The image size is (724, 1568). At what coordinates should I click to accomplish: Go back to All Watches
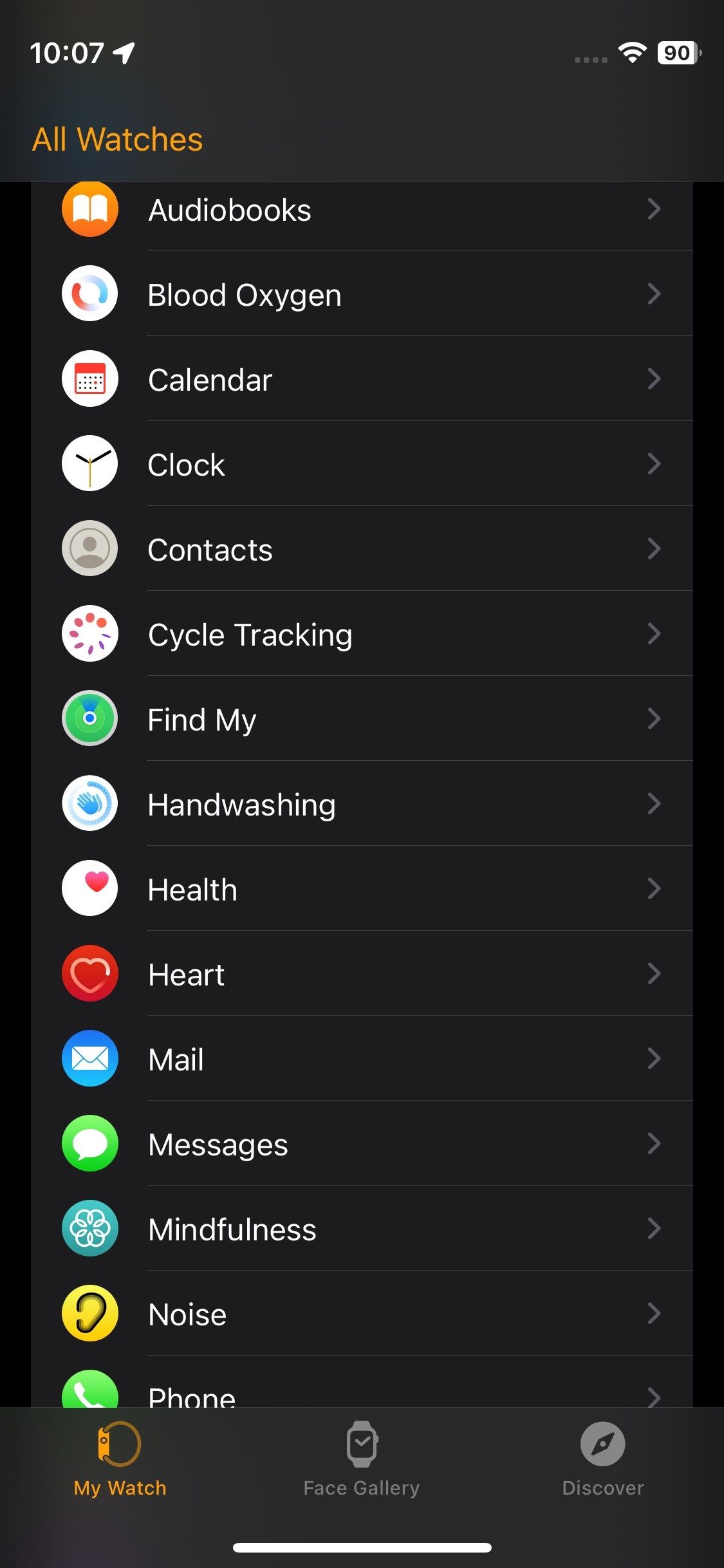[118, 138]
